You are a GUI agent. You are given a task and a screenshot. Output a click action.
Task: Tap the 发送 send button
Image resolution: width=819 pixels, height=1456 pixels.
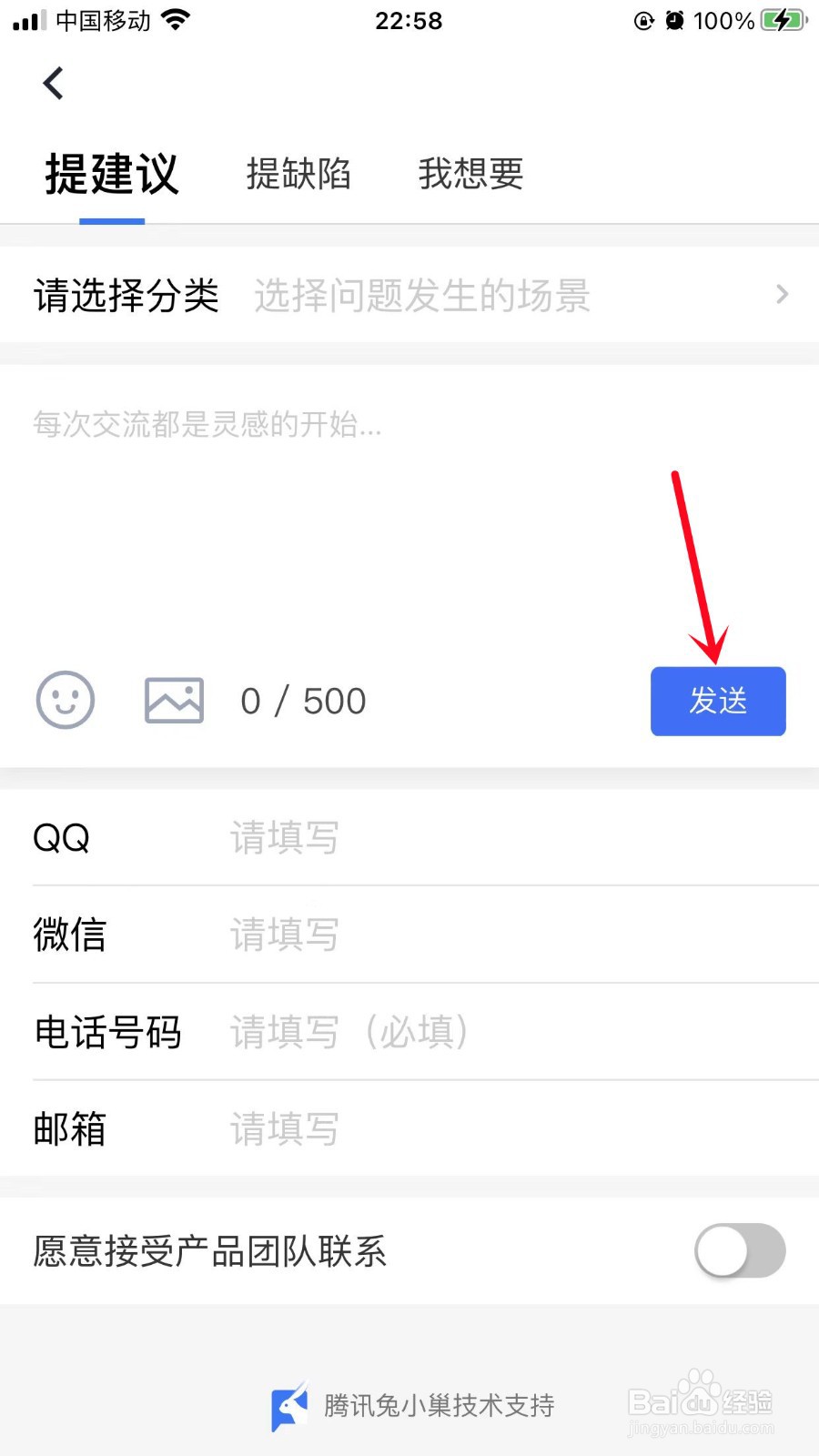pos(718,701)
